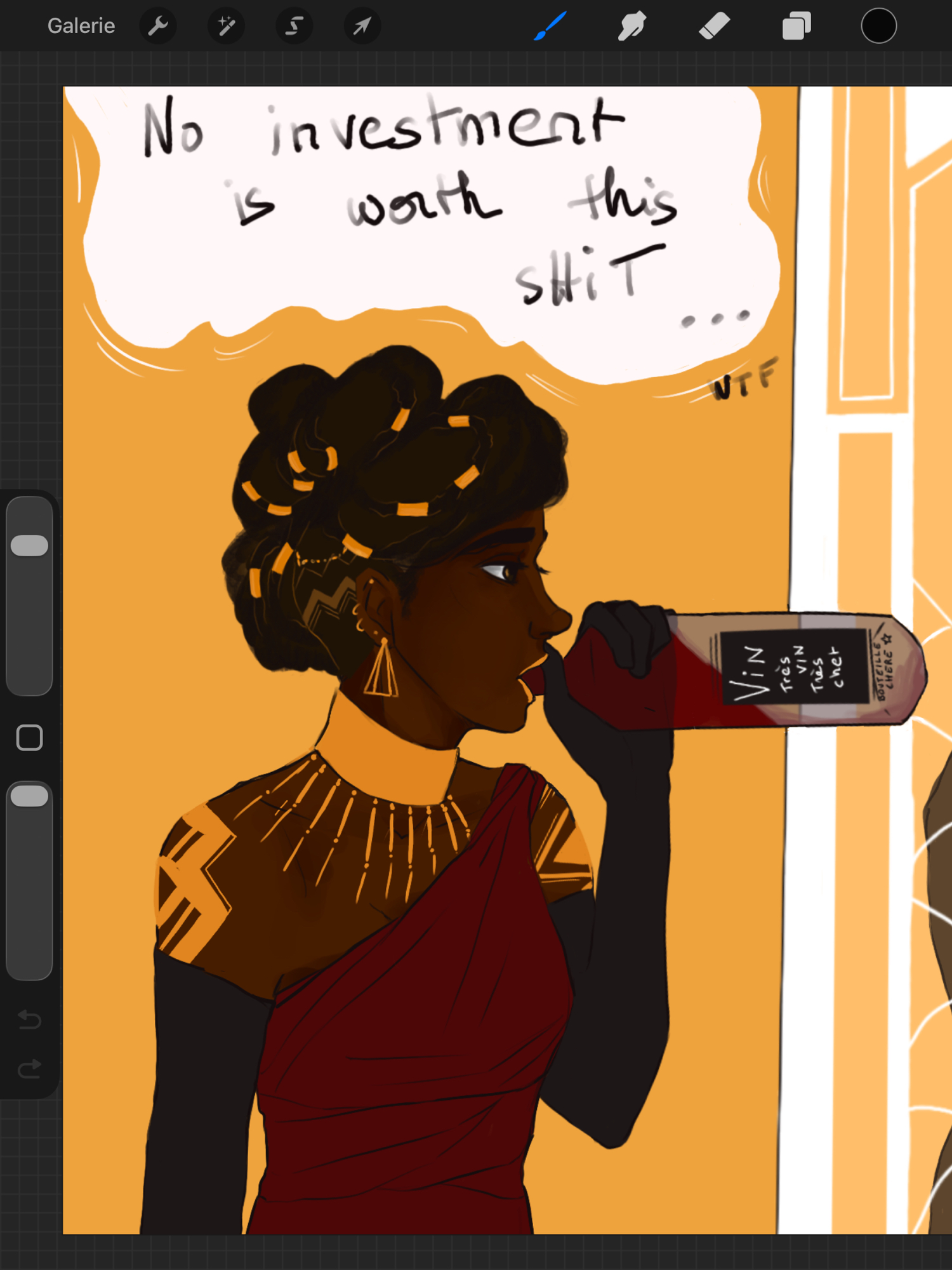Redo the undone stroke

[x=30, y=1069]
